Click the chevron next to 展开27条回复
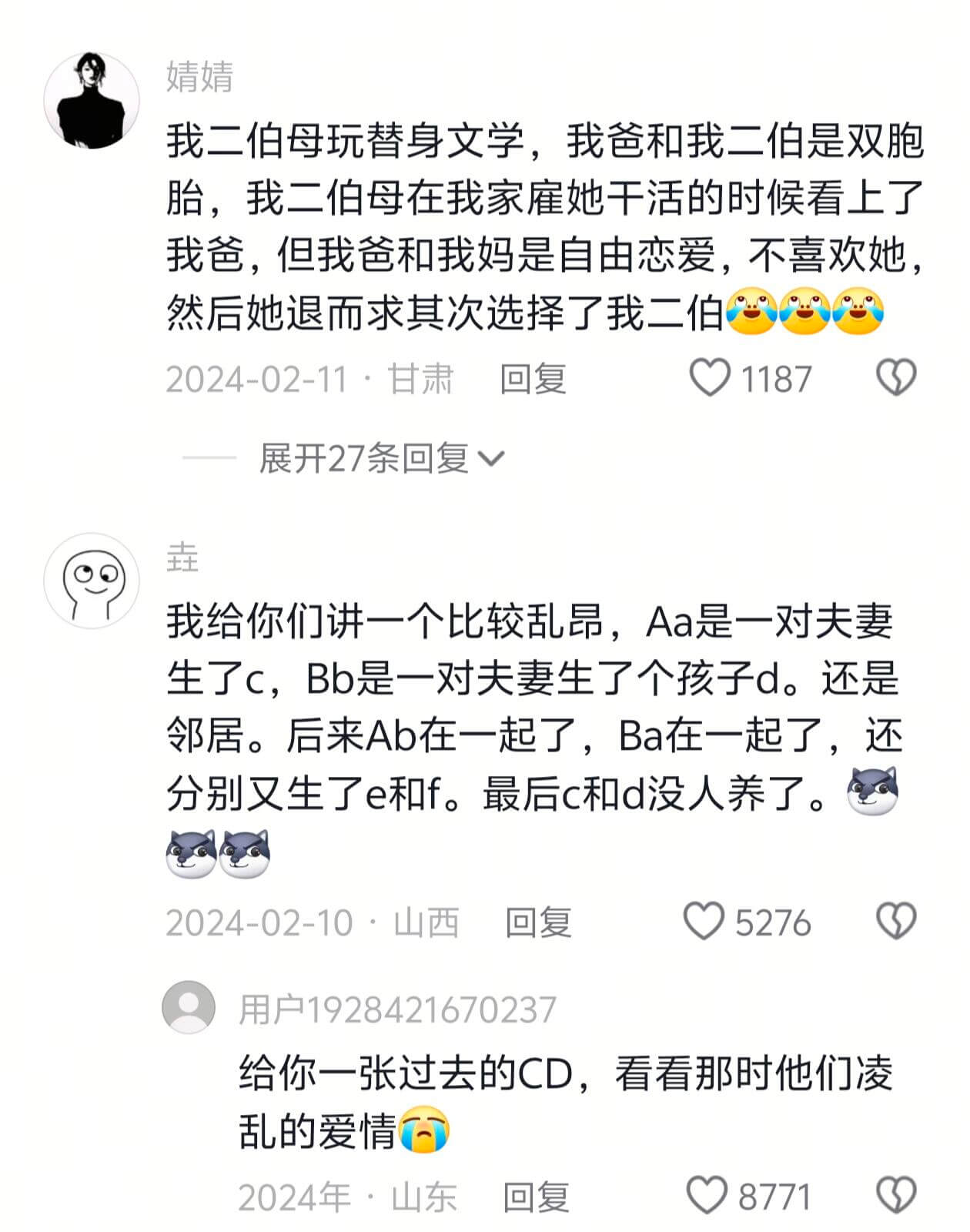 [493, 458]
